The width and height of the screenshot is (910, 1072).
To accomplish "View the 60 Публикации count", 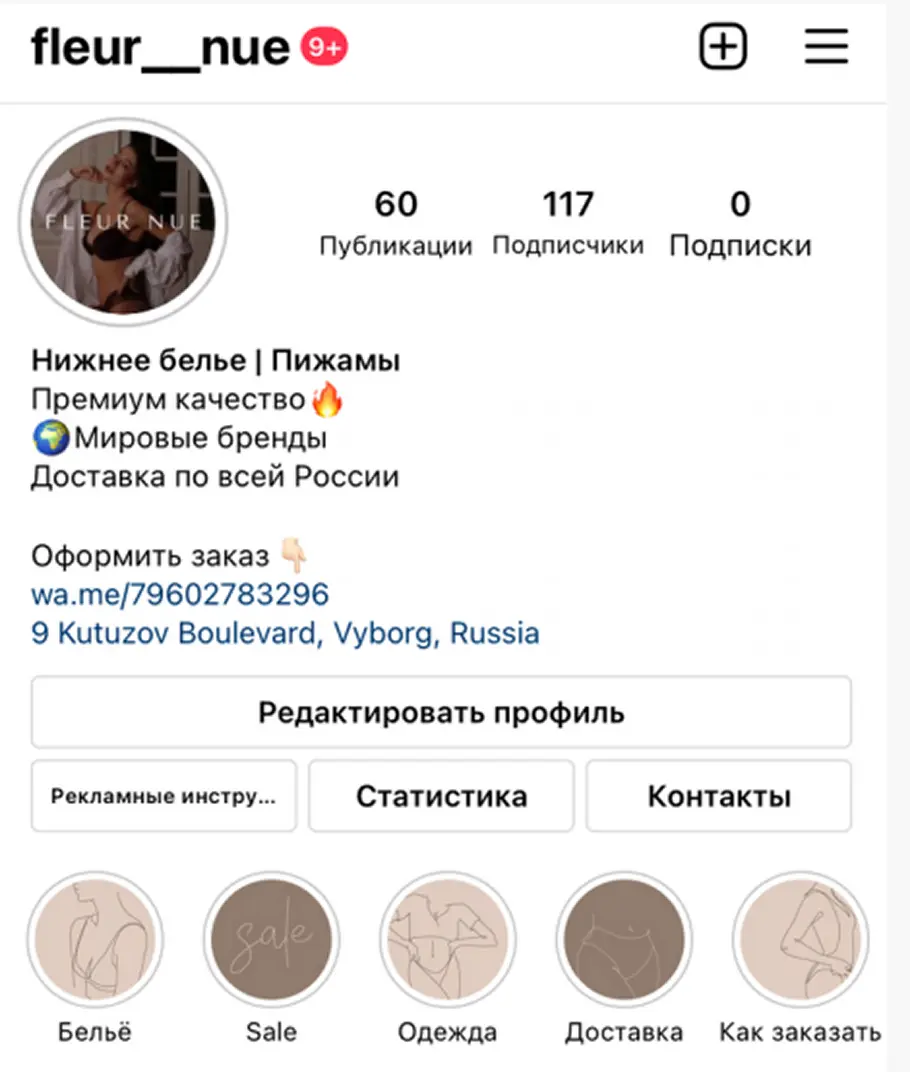I will coord(397,222).
